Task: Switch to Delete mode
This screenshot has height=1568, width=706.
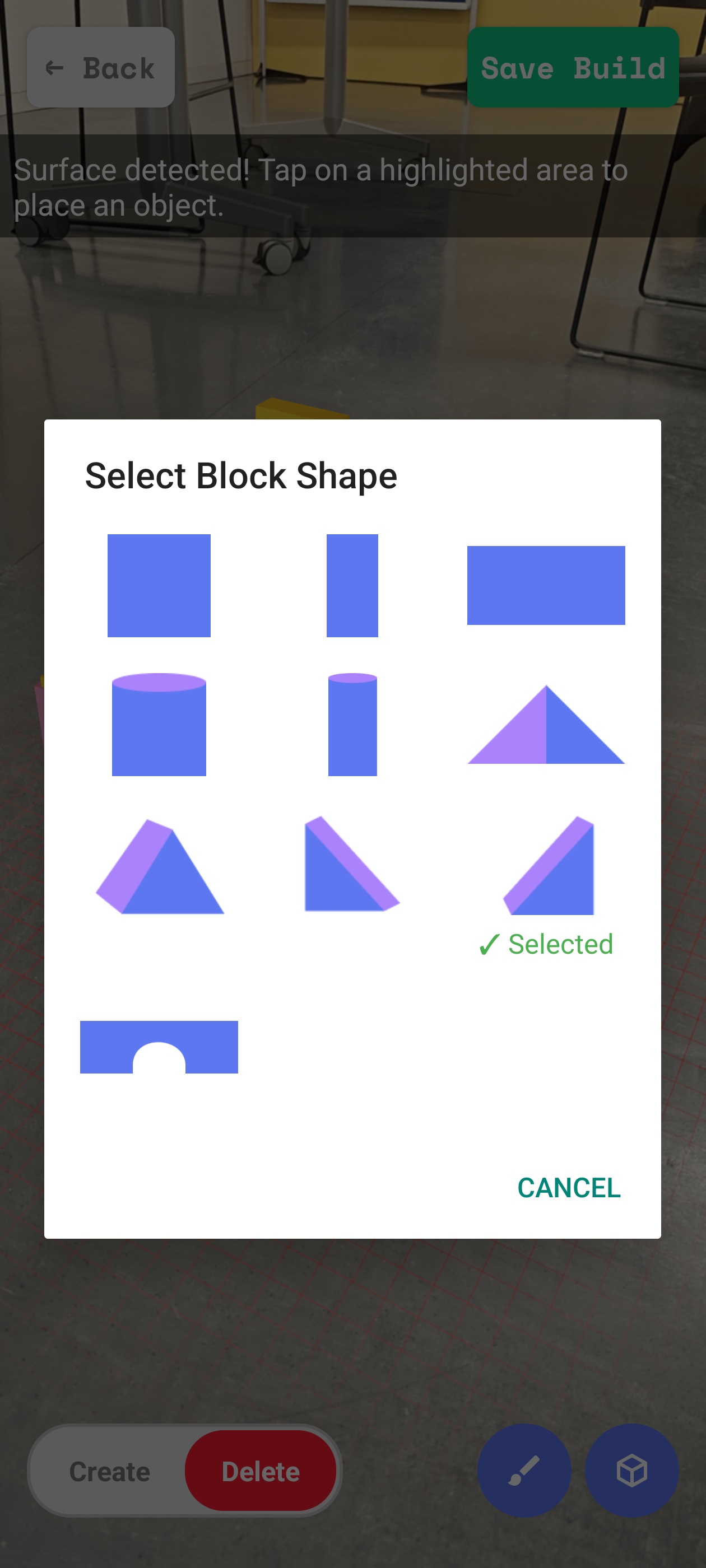Action: 261,1471
